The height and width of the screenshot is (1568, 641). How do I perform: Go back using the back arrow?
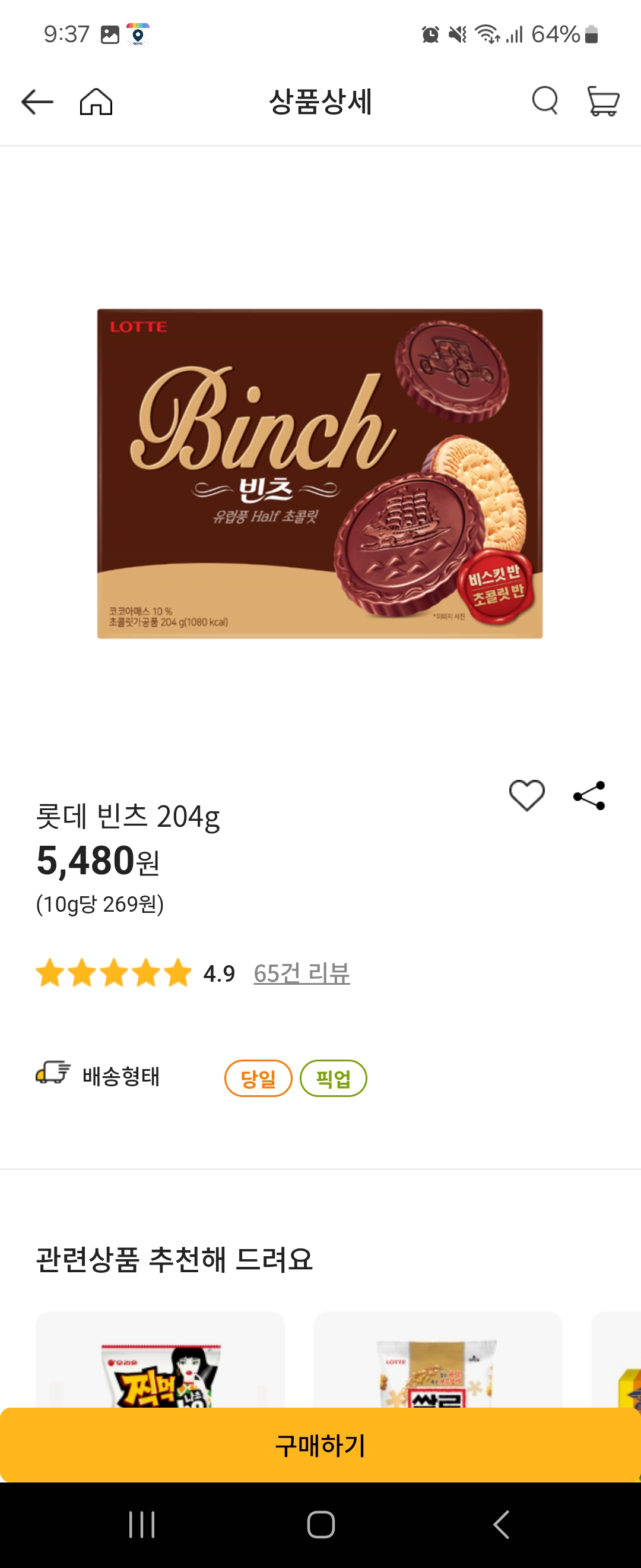pos(36,102)
